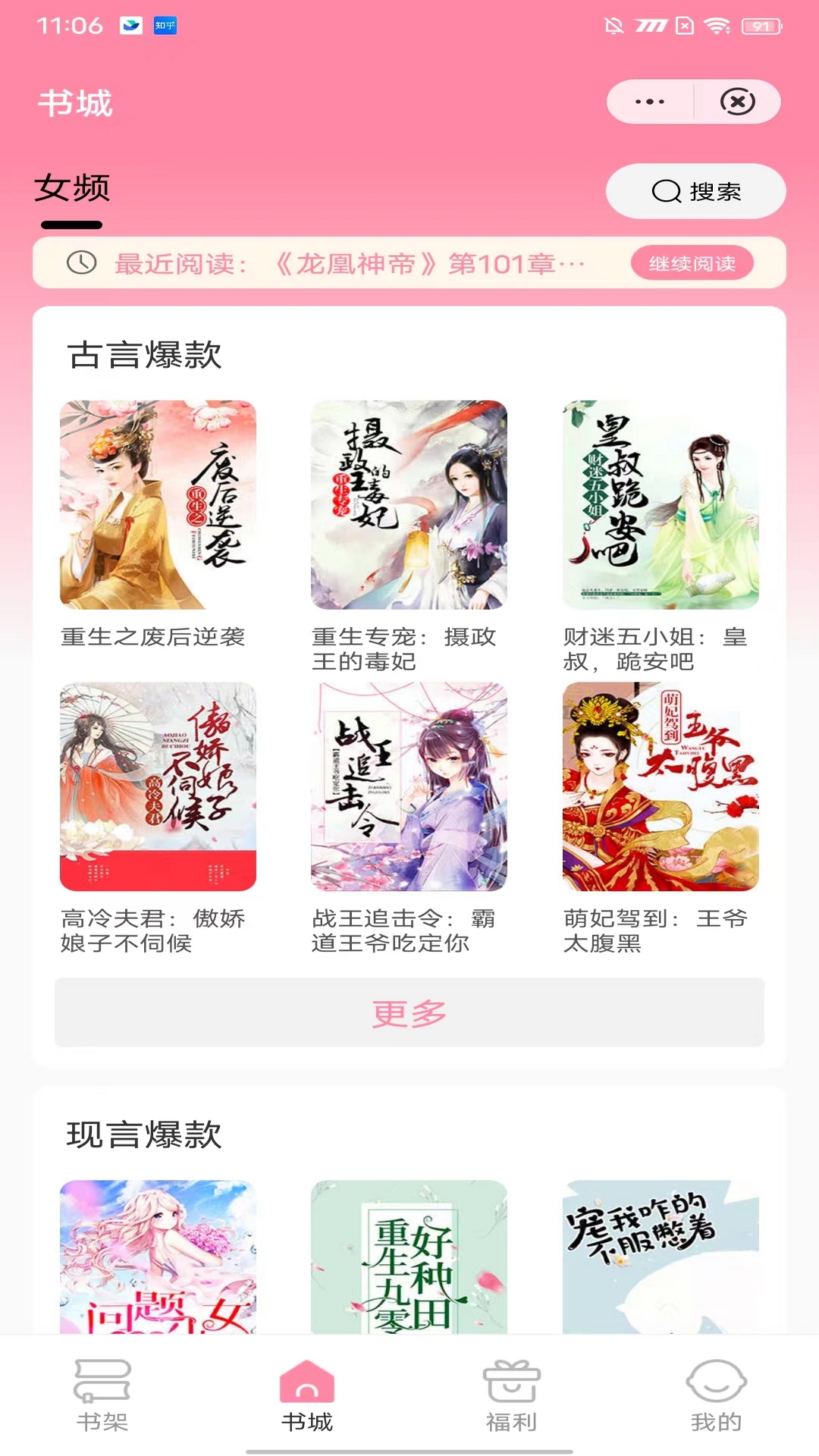Open the 问题少女 book cover

158,1257
